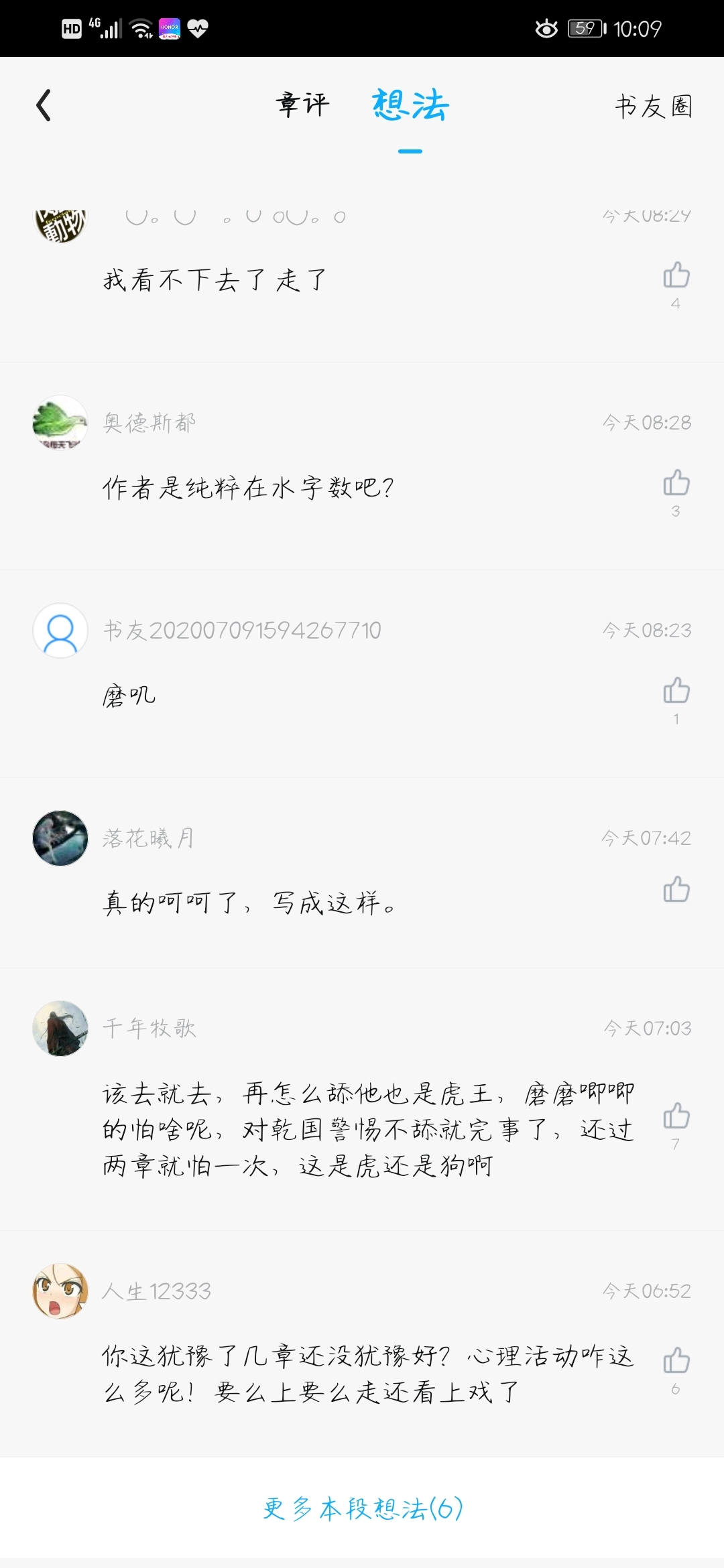Viewport: 724px width, 1568px height.
Task: Like the comment "我看不下去了 走了"
Action: point(676,275)
